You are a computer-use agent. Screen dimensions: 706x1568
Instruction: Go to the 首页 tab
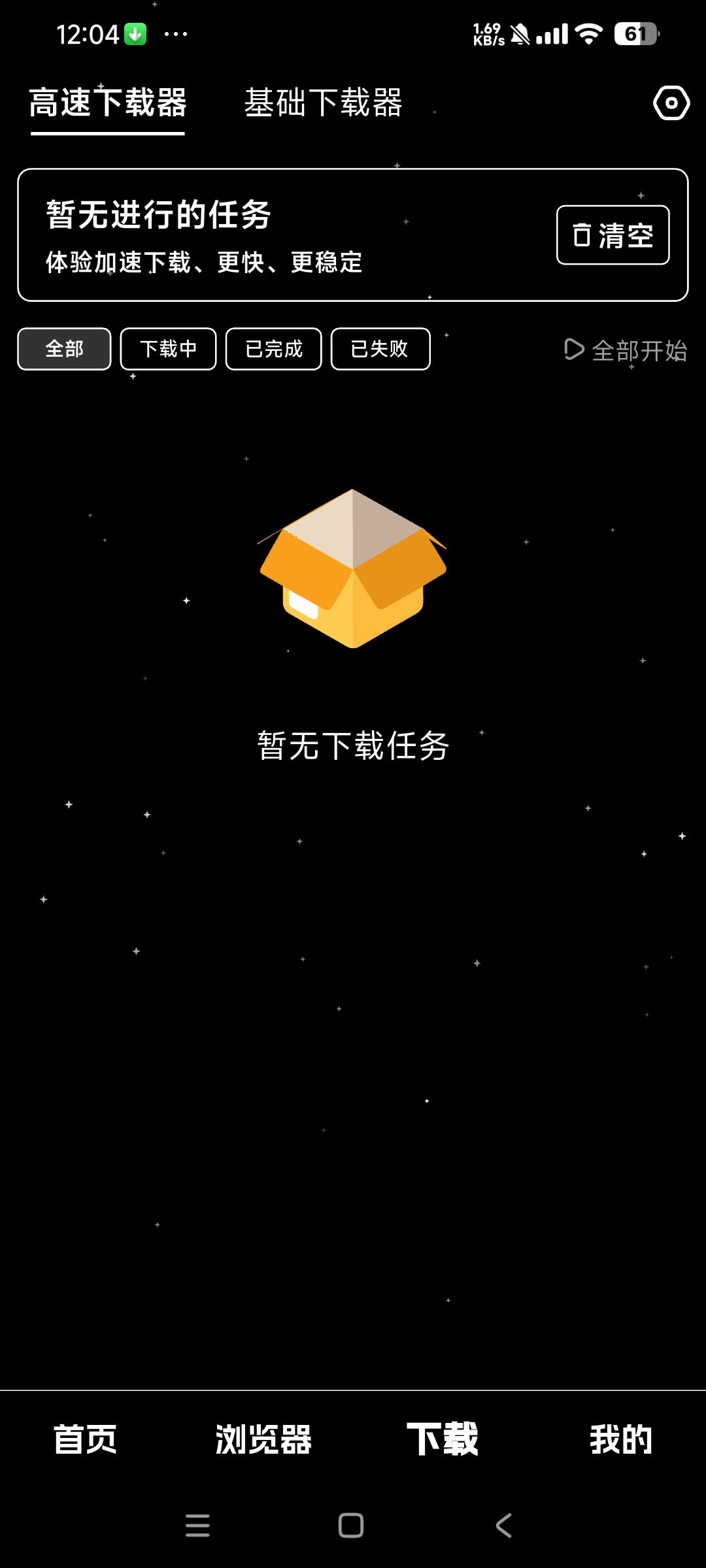click(85, 1439)
